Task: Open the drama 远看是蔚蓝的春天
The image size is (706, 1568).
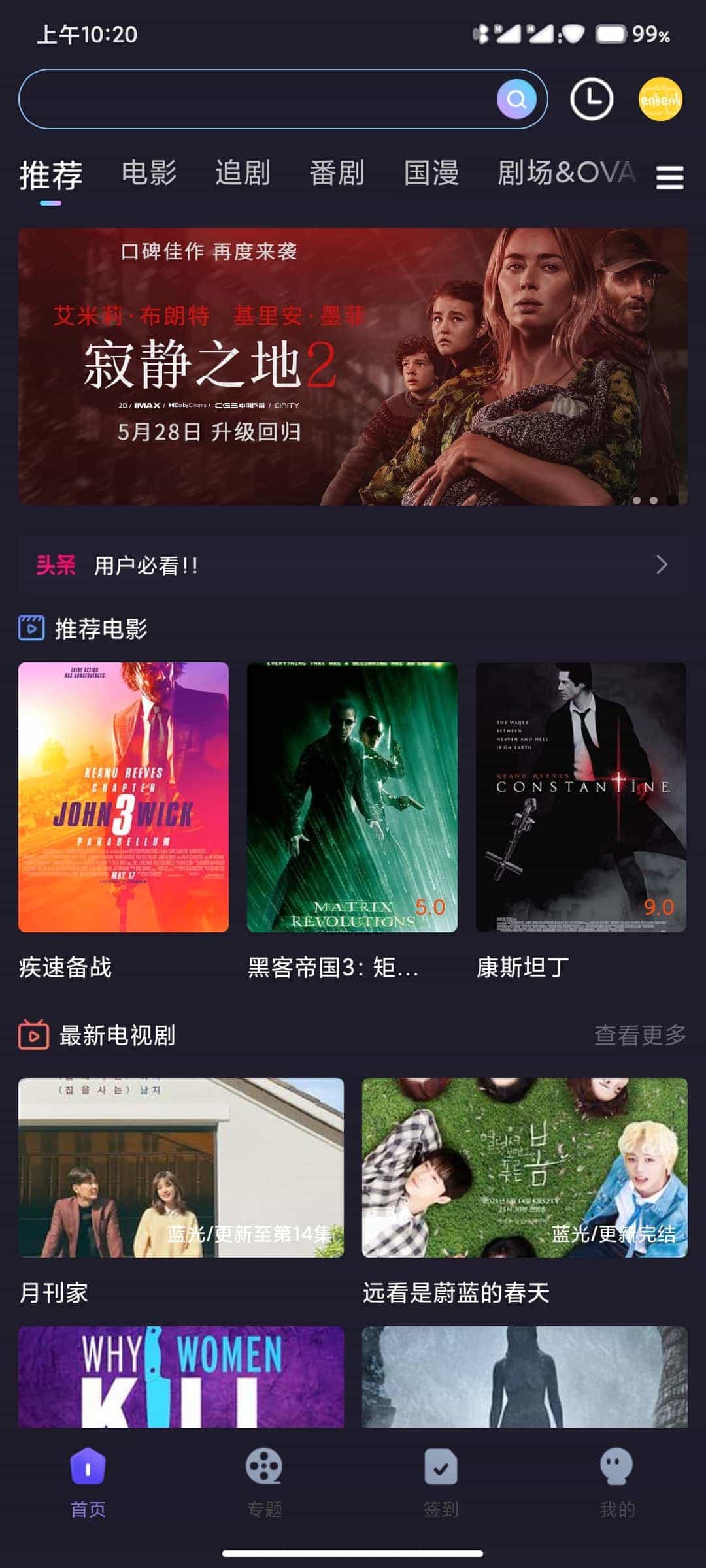Action: 525,1168
